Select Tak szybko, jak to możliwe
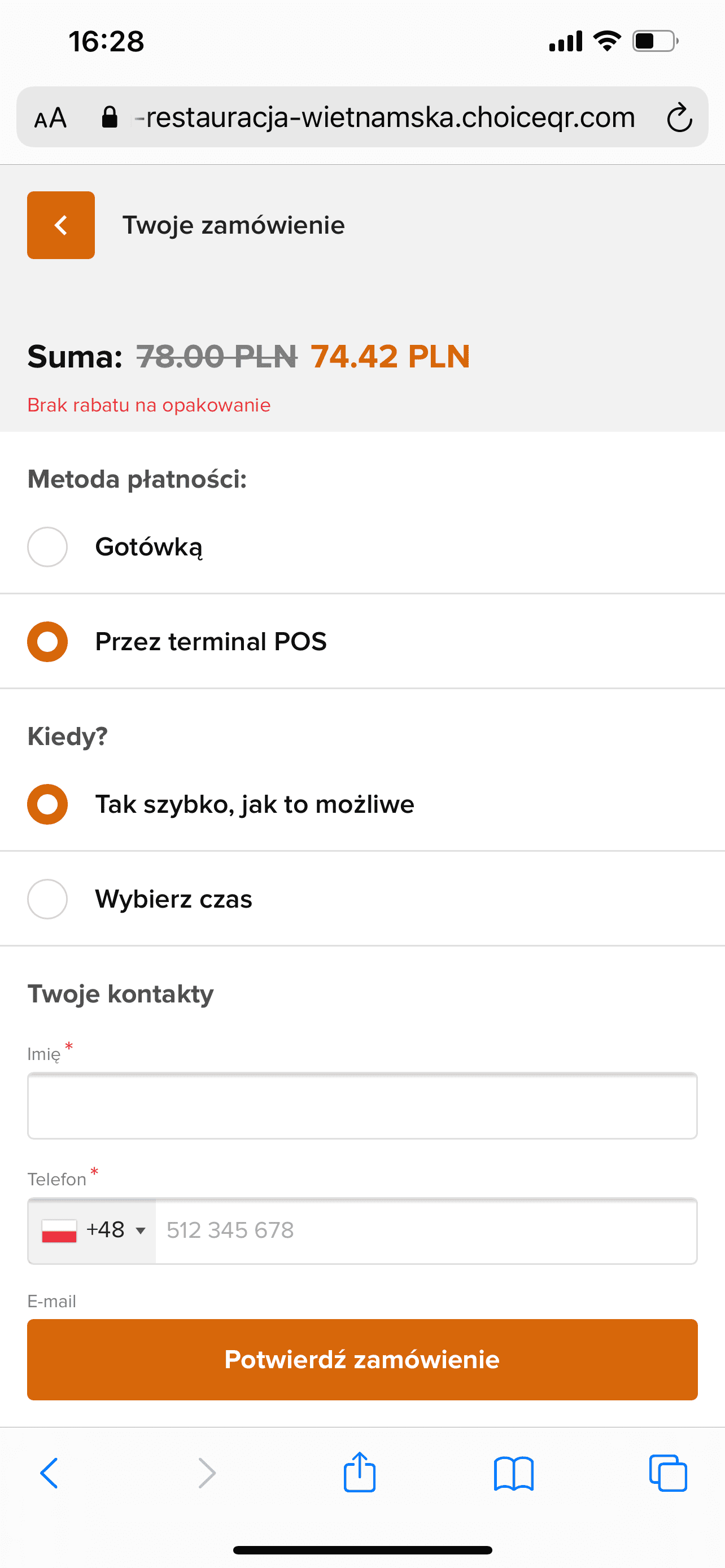 [362, 804]
